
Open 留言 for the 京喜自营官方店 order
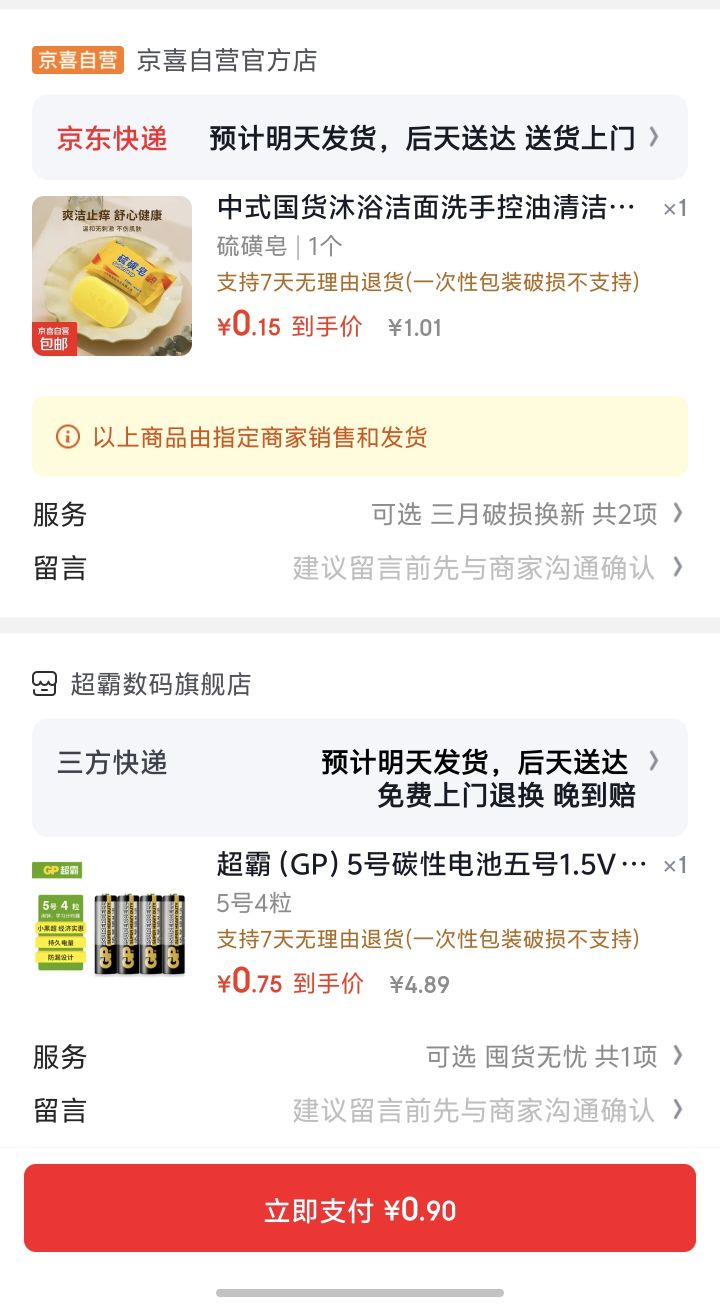click(360, 568)
